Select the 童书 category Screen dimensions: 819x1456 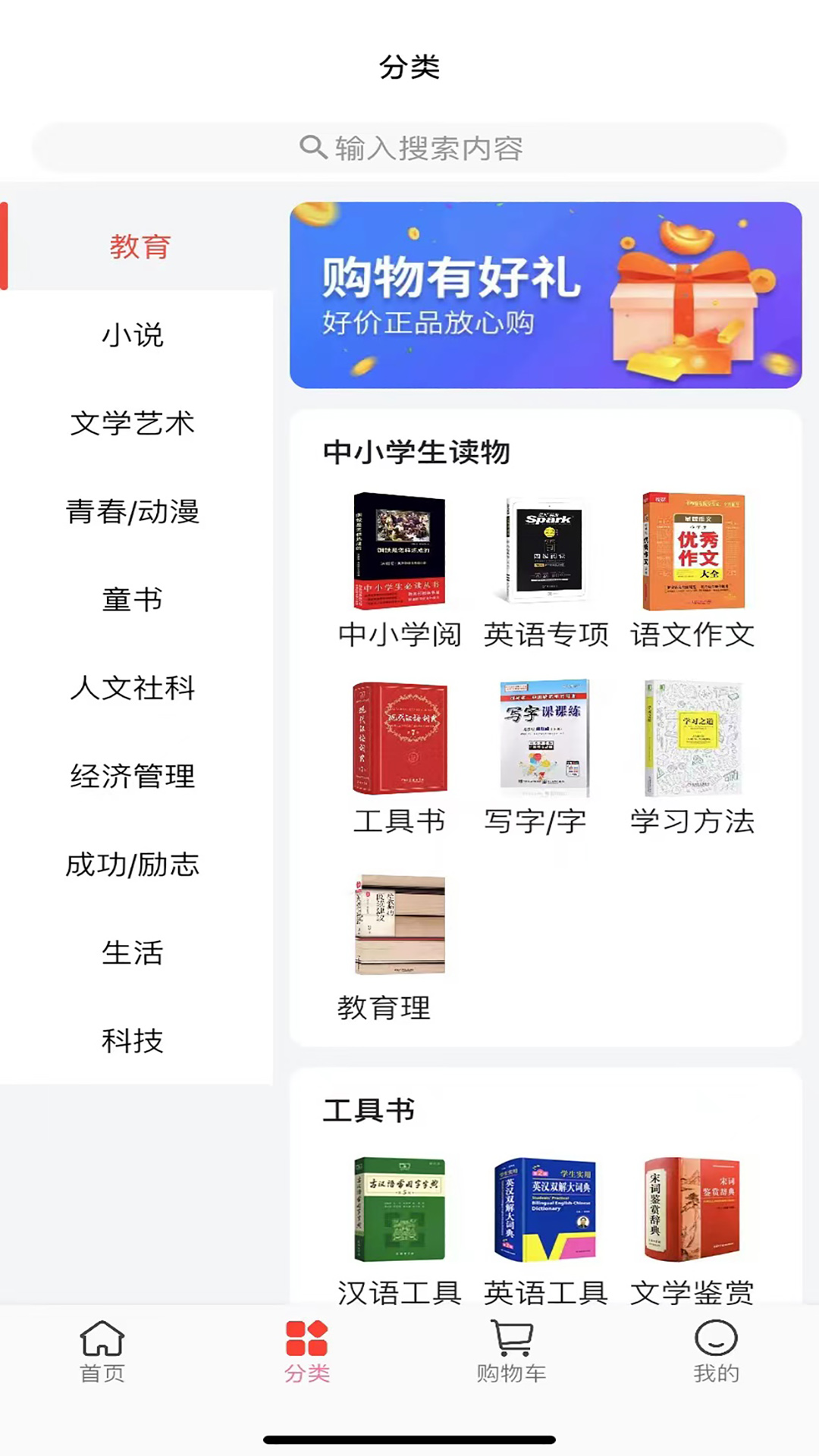click(x=130, y=600)
